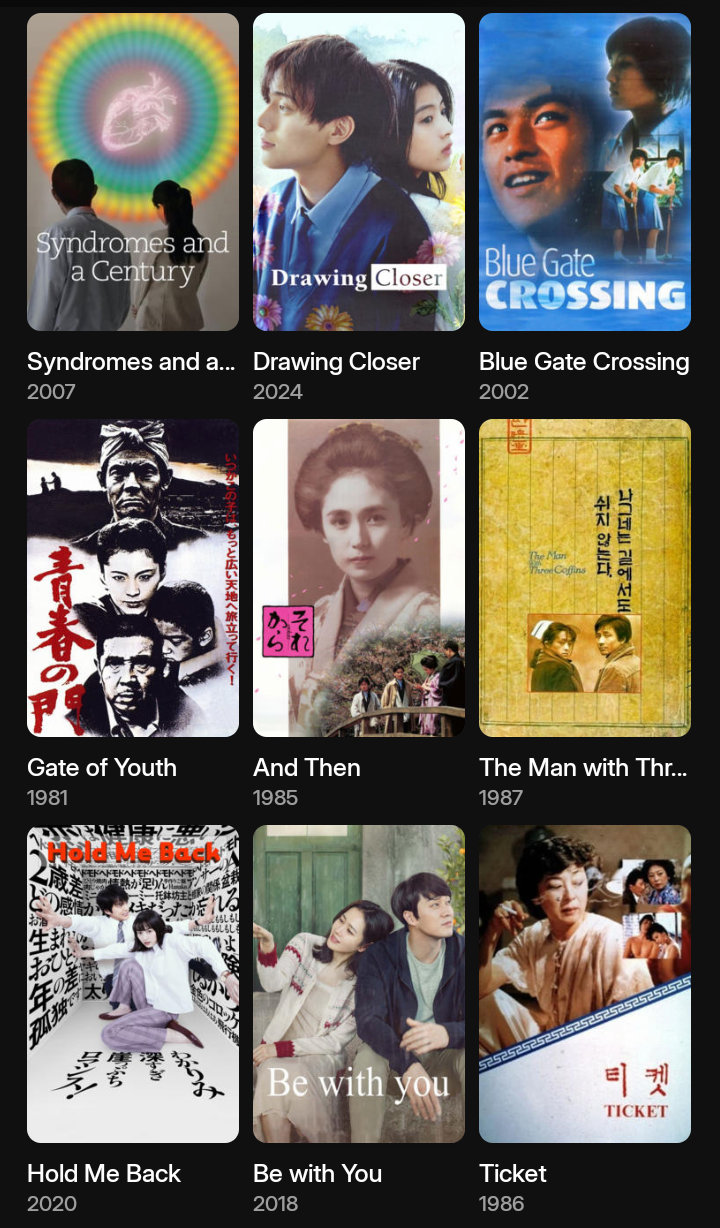Open Gate of Youth from 1981
The height and width of the screenshot is (1228, 720).
tap(133, 578)
